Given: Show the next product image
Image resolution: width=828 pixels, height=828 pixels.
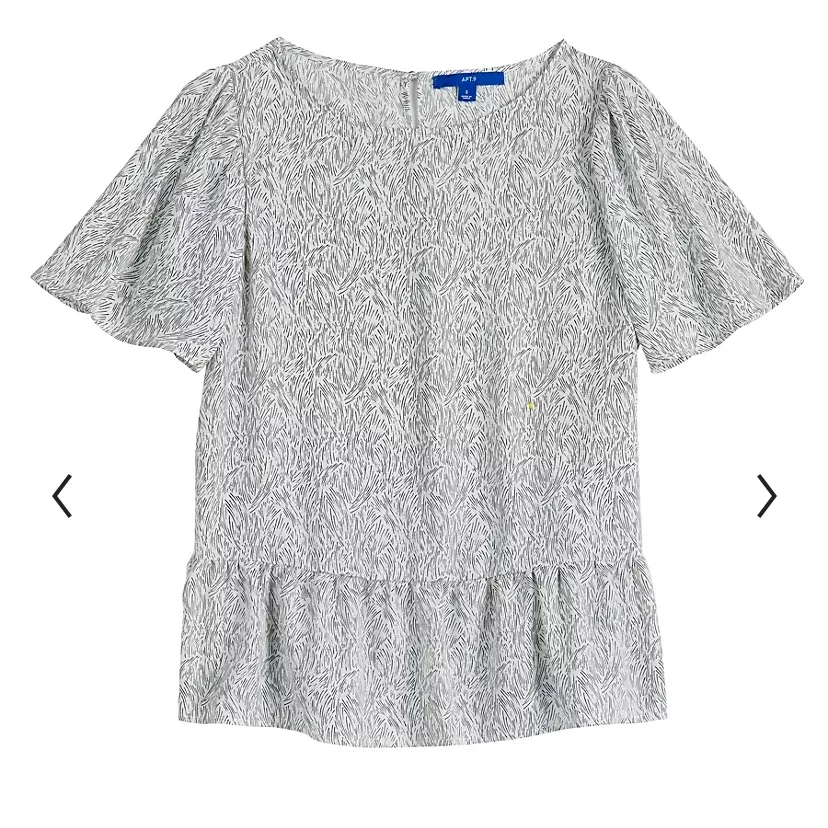Looking at the screenshot, I should coord(766,496).
